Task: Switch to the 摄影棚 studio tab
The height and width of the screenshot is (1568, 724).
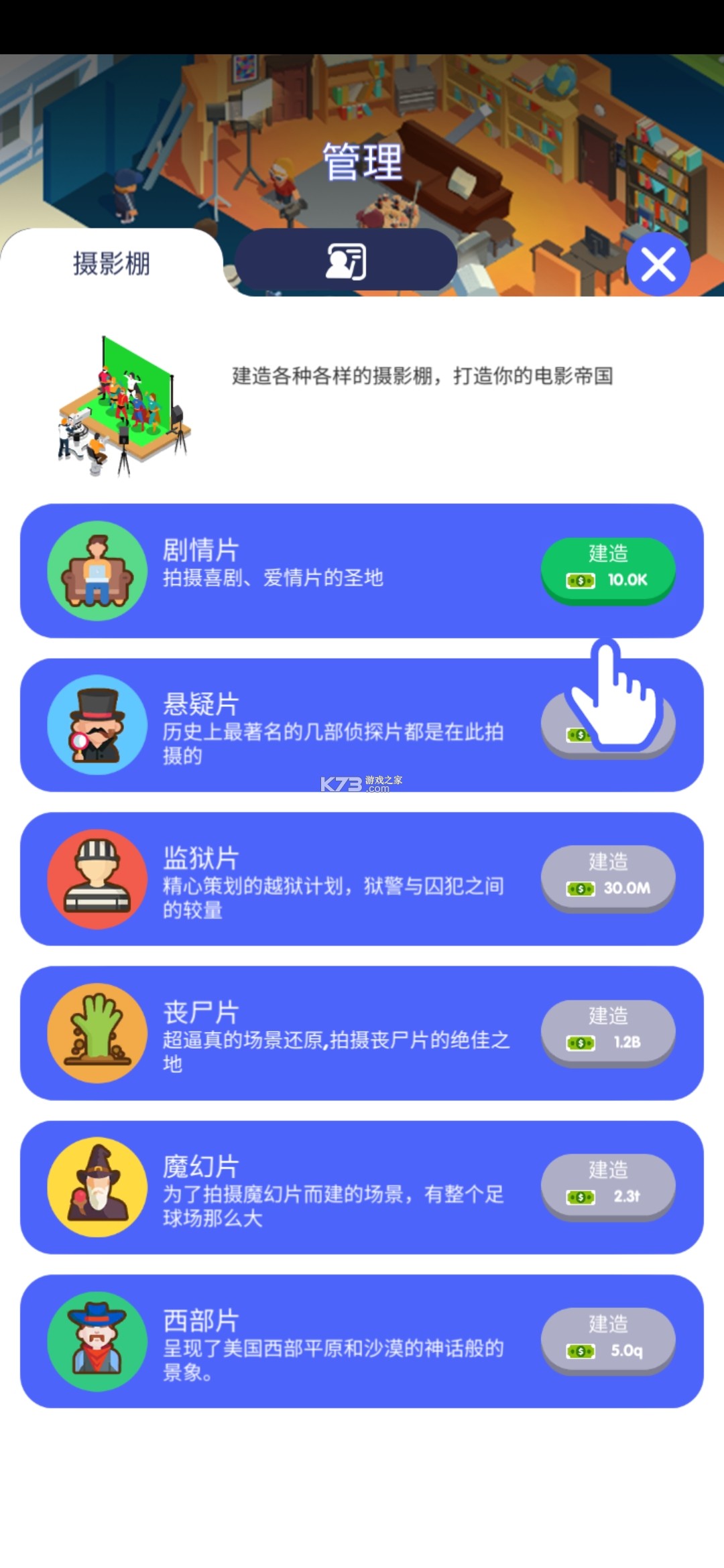Action: click(111, 263)
